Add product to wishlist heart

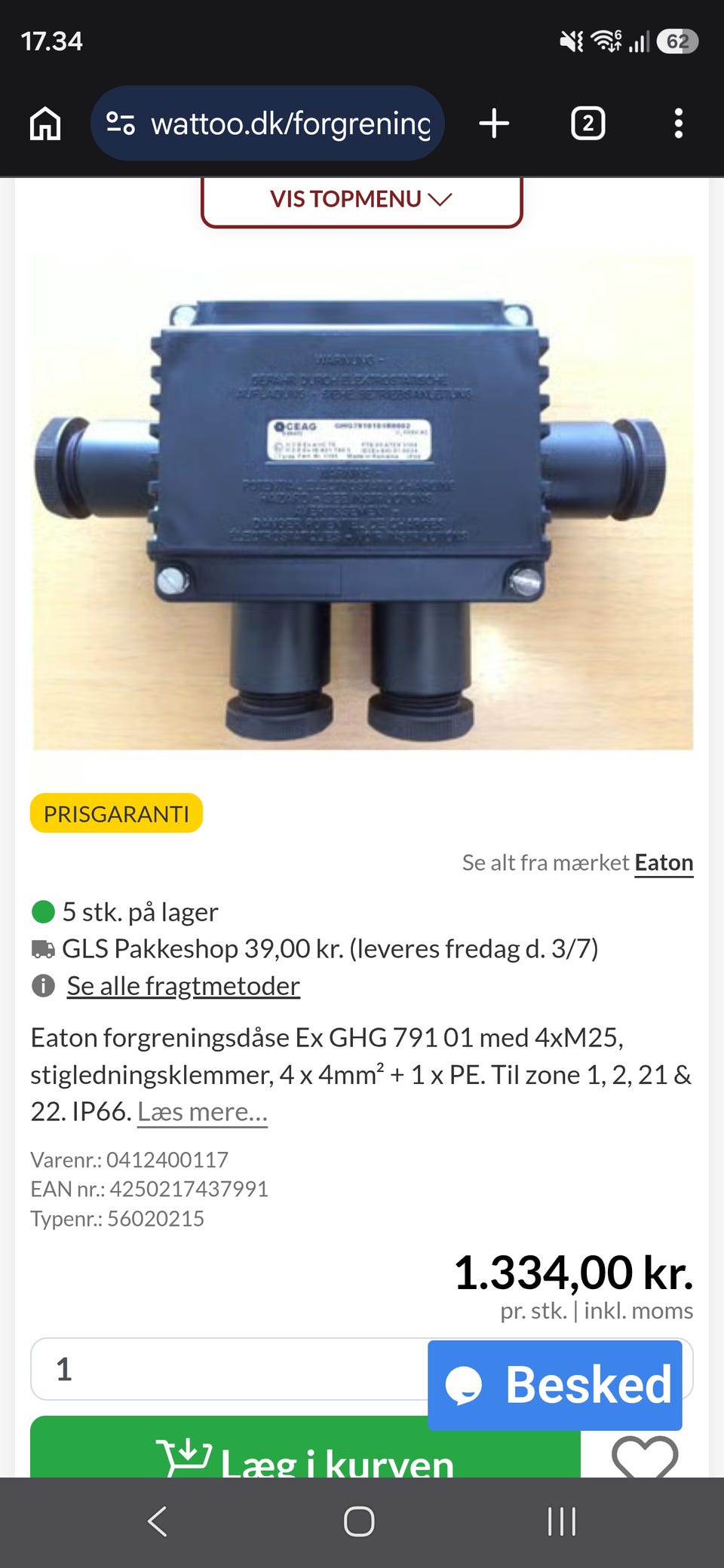tap(645, 1455)
